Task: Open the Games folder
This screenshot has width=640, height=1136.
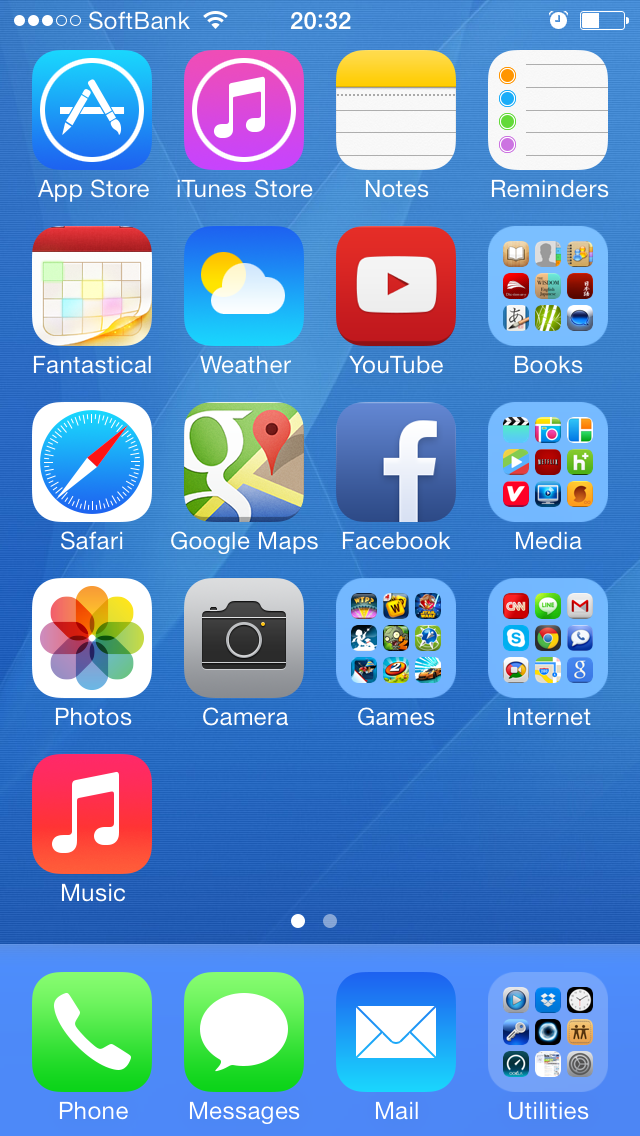Action: point(396,638)
